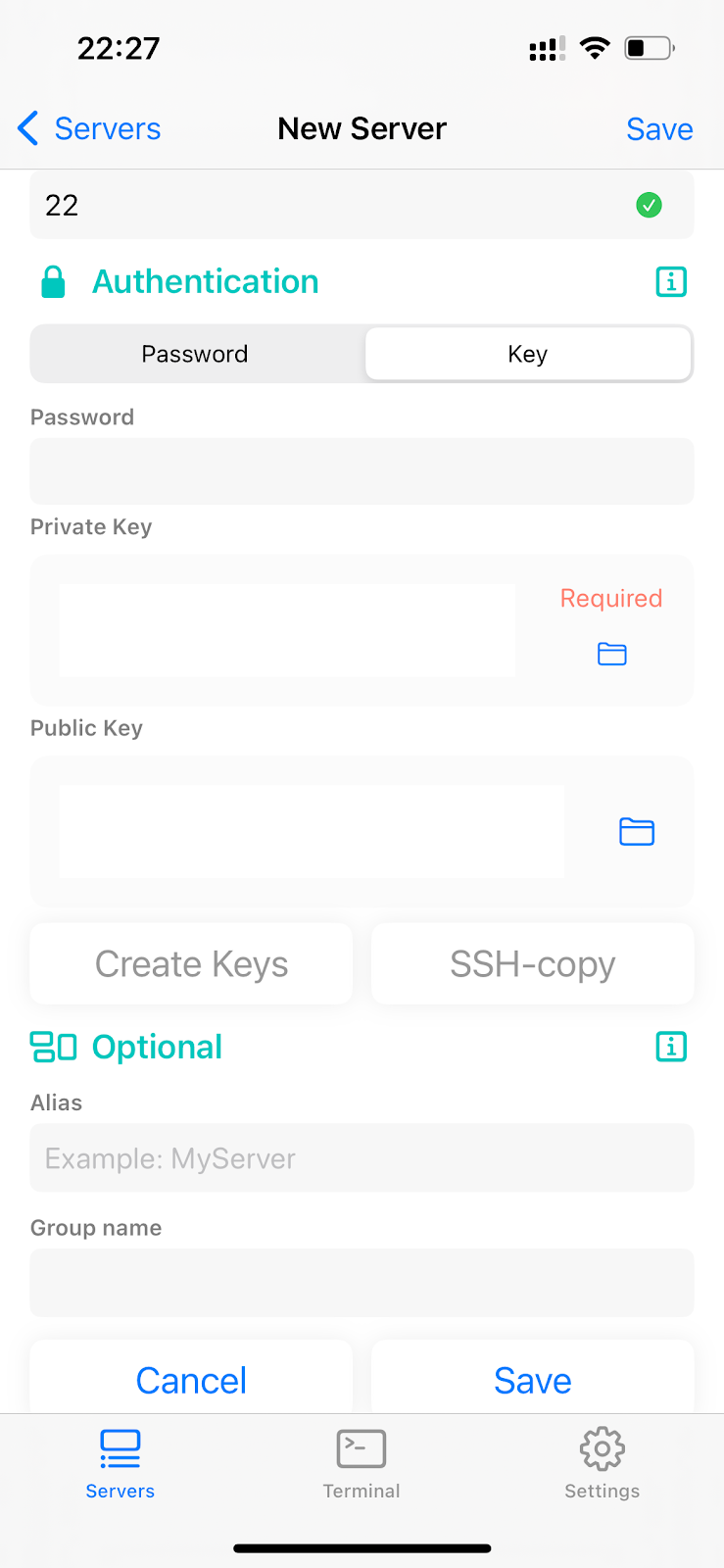The width and height of the screenshot is (724, 1568).
Task: Tap the Create Keys button
Action: pos(191,964)
